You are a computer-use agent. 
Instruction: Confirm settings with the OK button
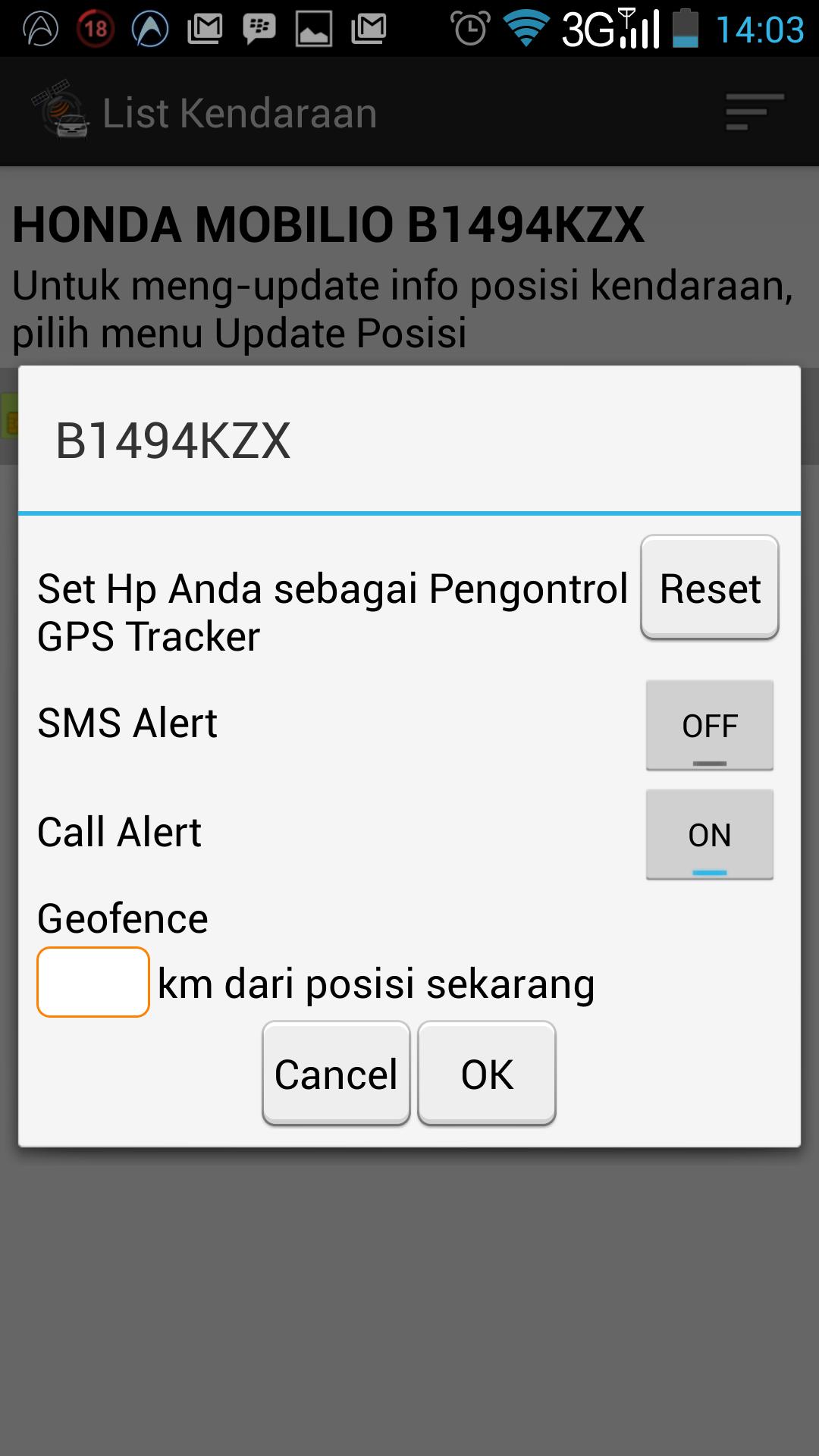coord(487,1073)
